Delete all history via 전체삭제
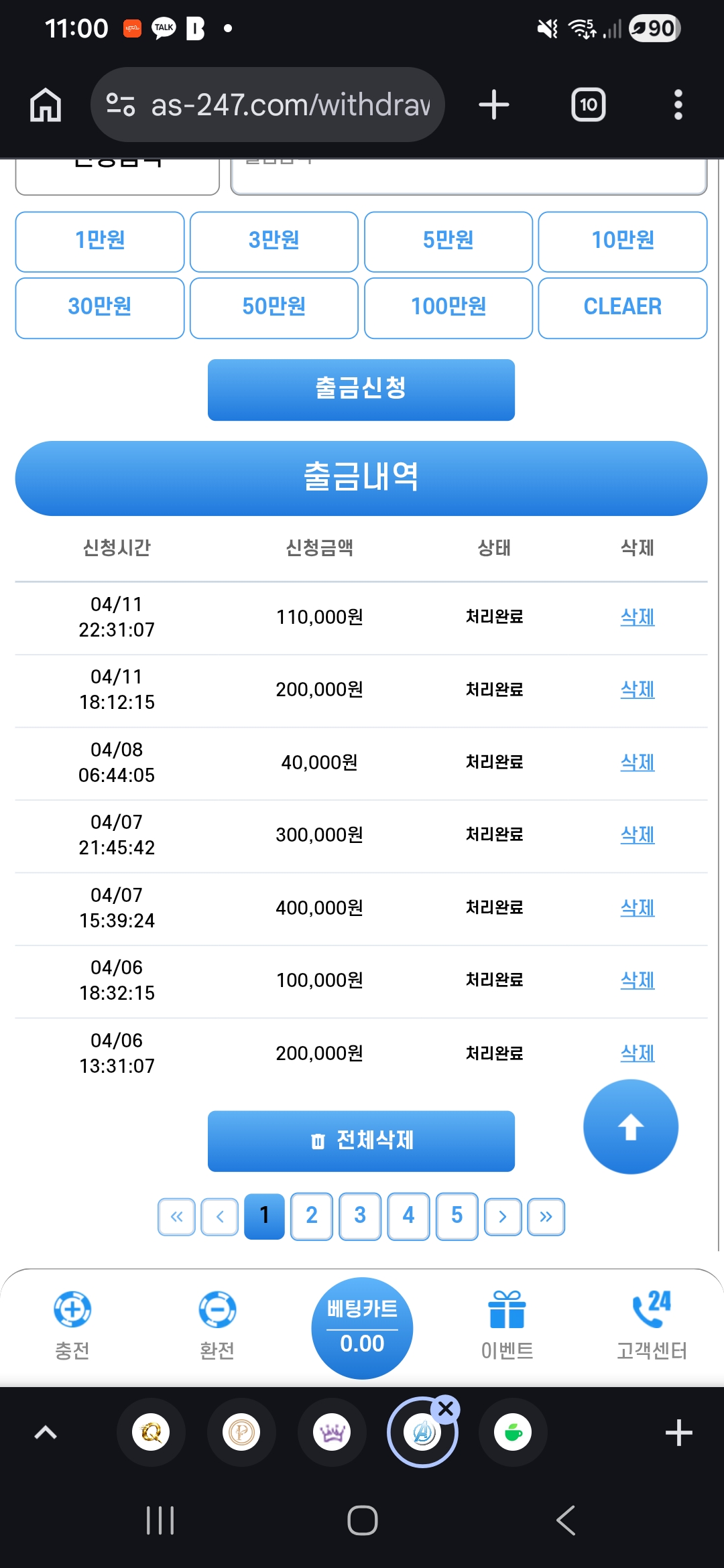 (361, 1141)
